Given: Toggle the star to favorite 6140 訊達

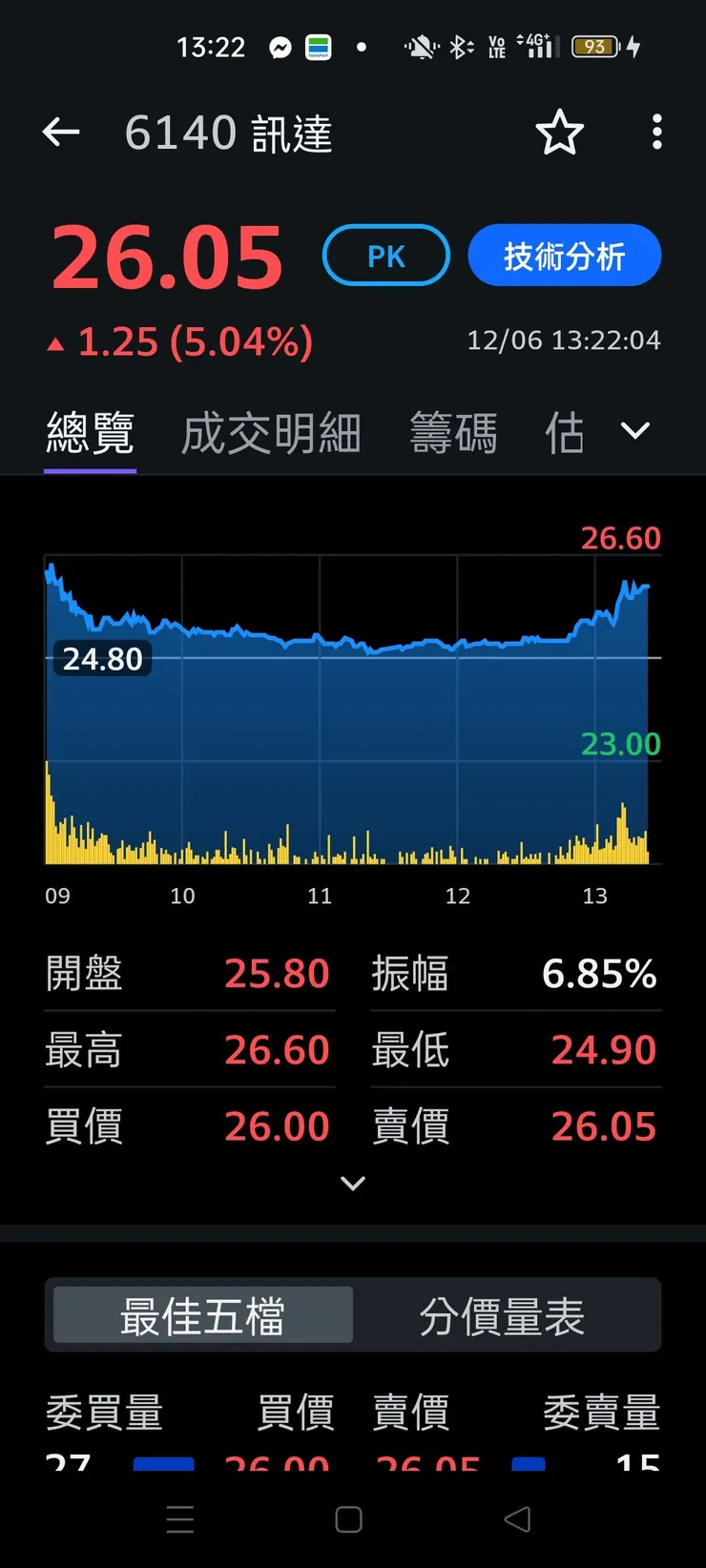Looking at the screenshot, I should (x=560, y=133).
